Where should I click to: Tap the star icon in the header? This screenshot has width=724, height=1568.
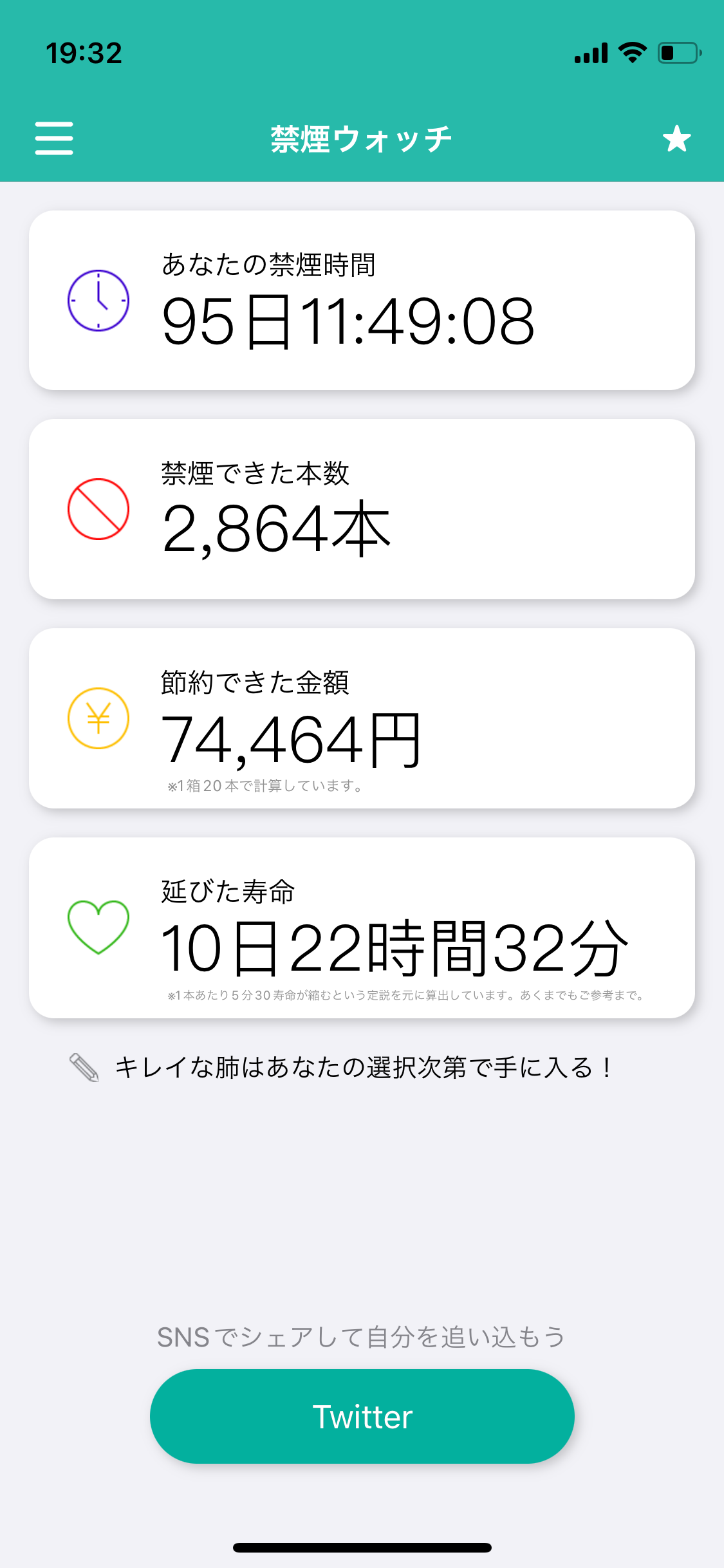pos(676,138)
